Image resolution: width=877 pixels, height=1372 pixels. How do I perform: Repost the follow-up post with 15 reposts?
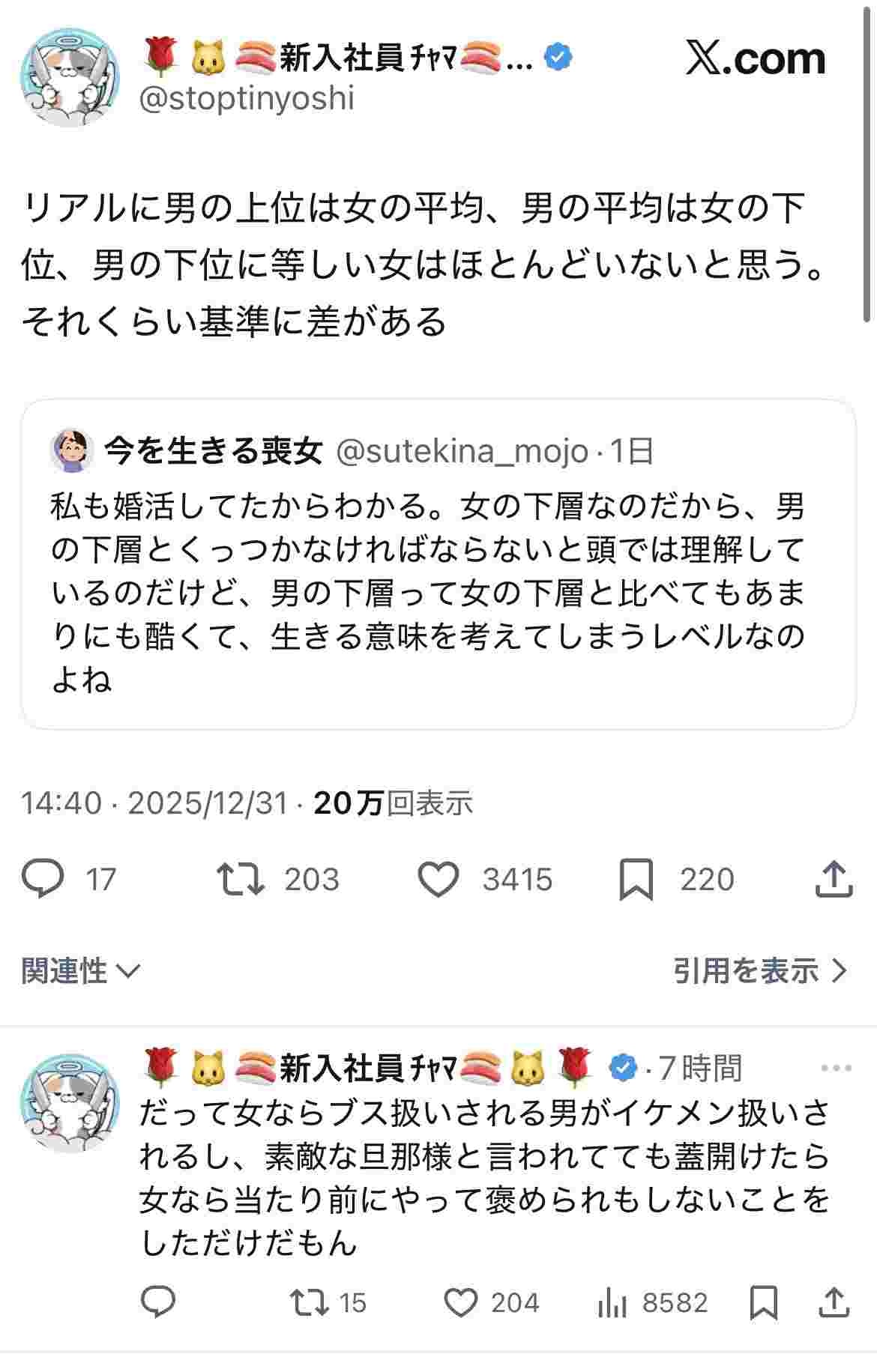coord(310,1302)
